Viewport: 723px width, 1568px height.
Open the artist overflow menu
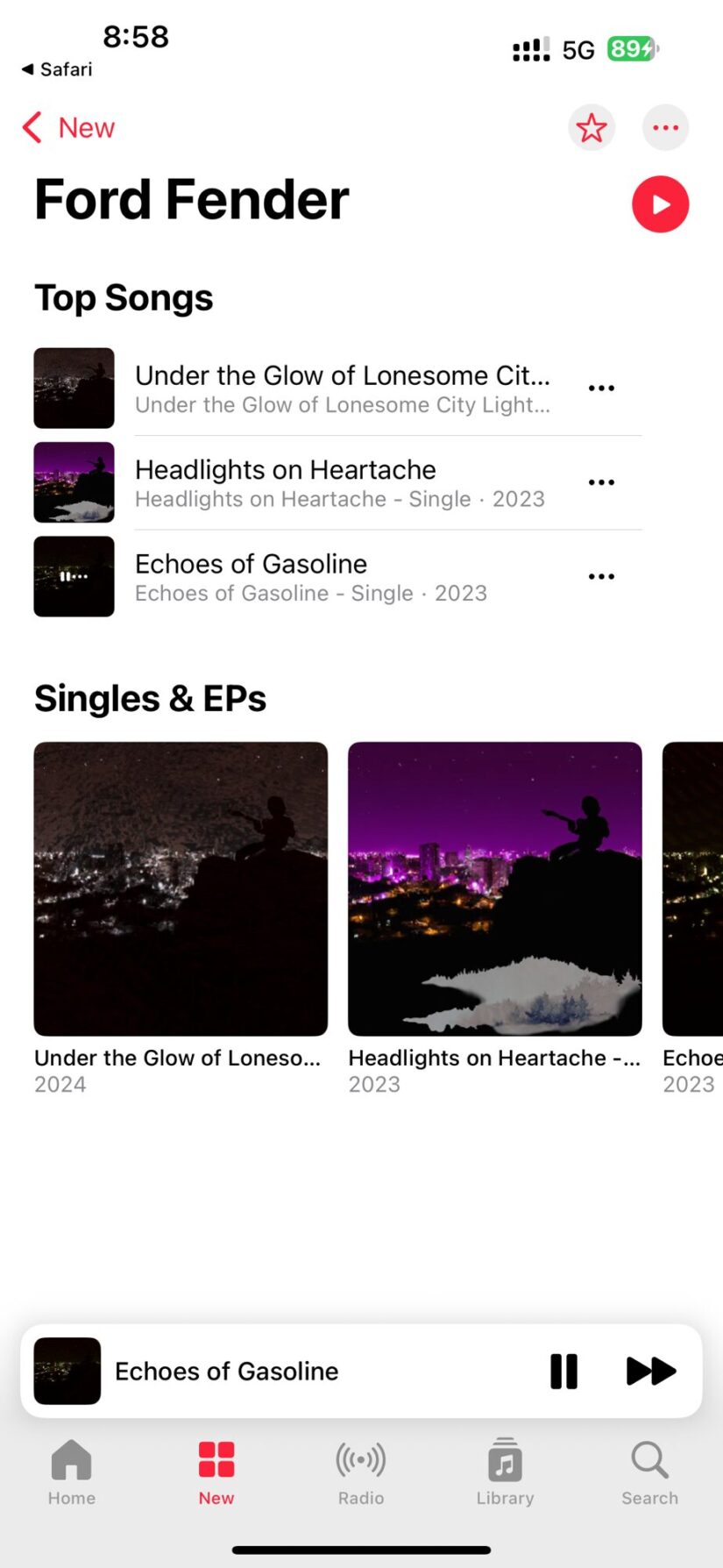[665, 128]
